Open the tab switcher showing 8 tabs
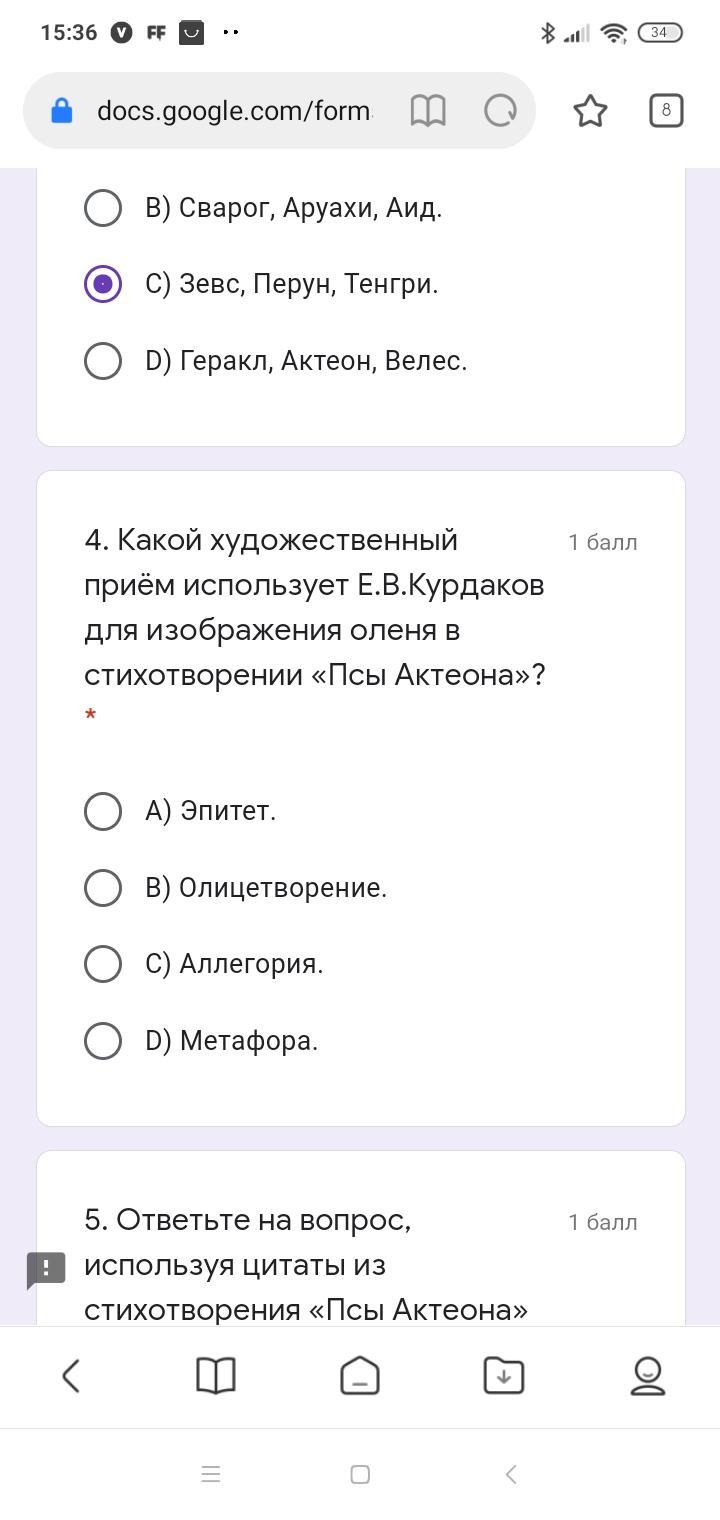720x1520 pixels. (666, 110)
